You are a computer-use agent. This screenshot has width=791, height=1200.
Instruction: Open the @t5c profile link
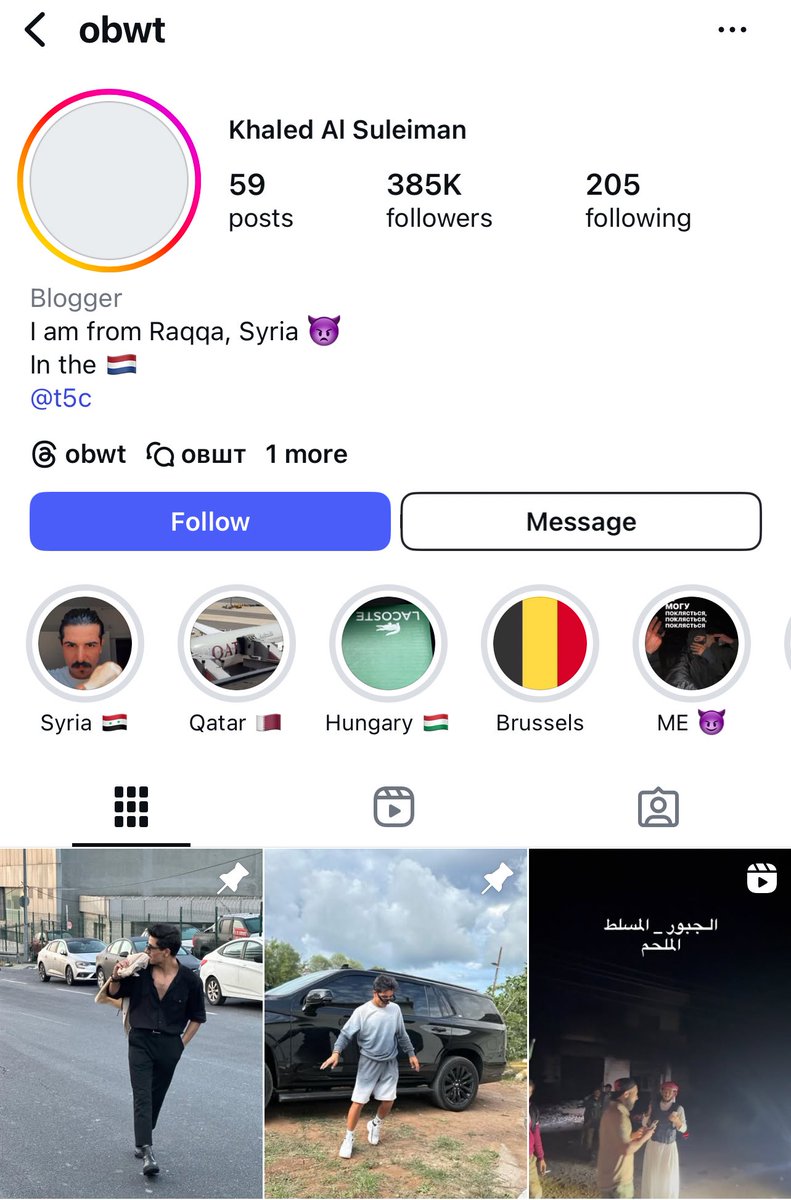[61, 398]
